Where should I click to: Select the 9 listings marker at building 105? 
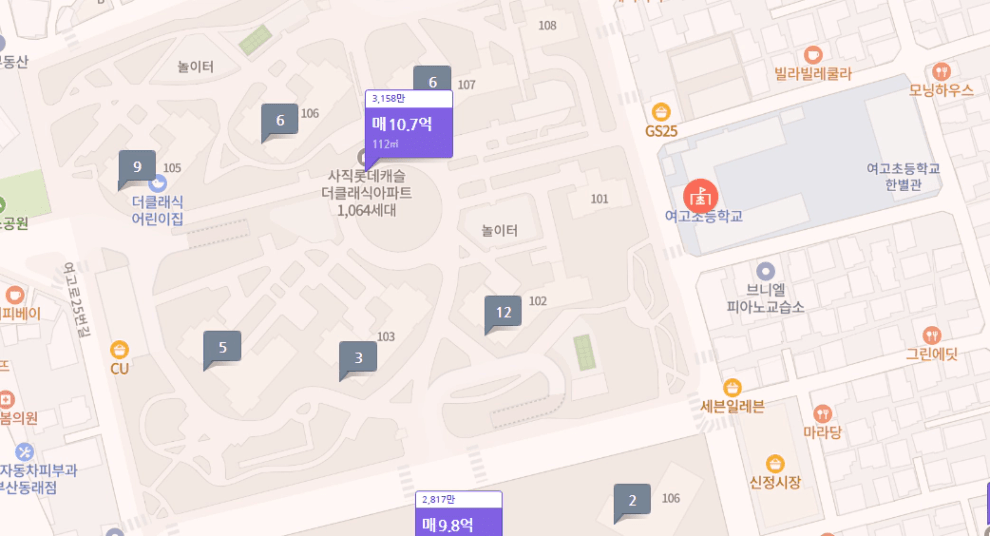(x=137, y=167)
